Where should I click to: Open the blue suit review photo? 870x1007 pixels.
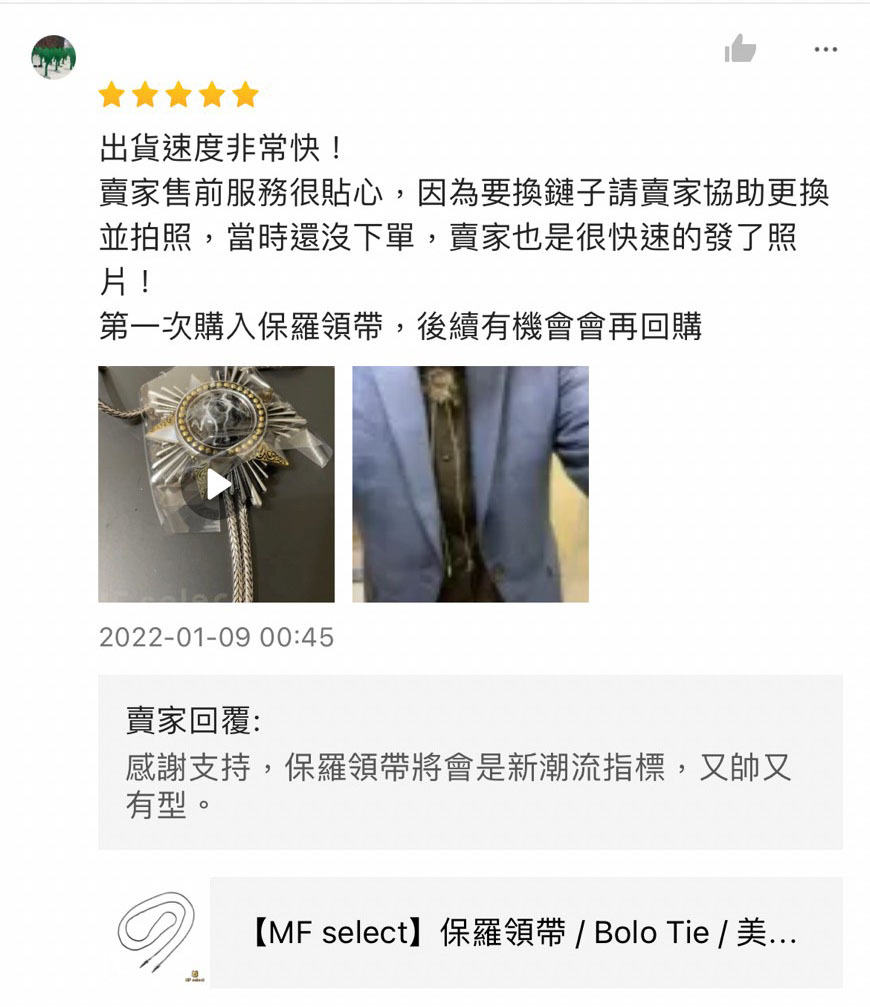(471, 484)
